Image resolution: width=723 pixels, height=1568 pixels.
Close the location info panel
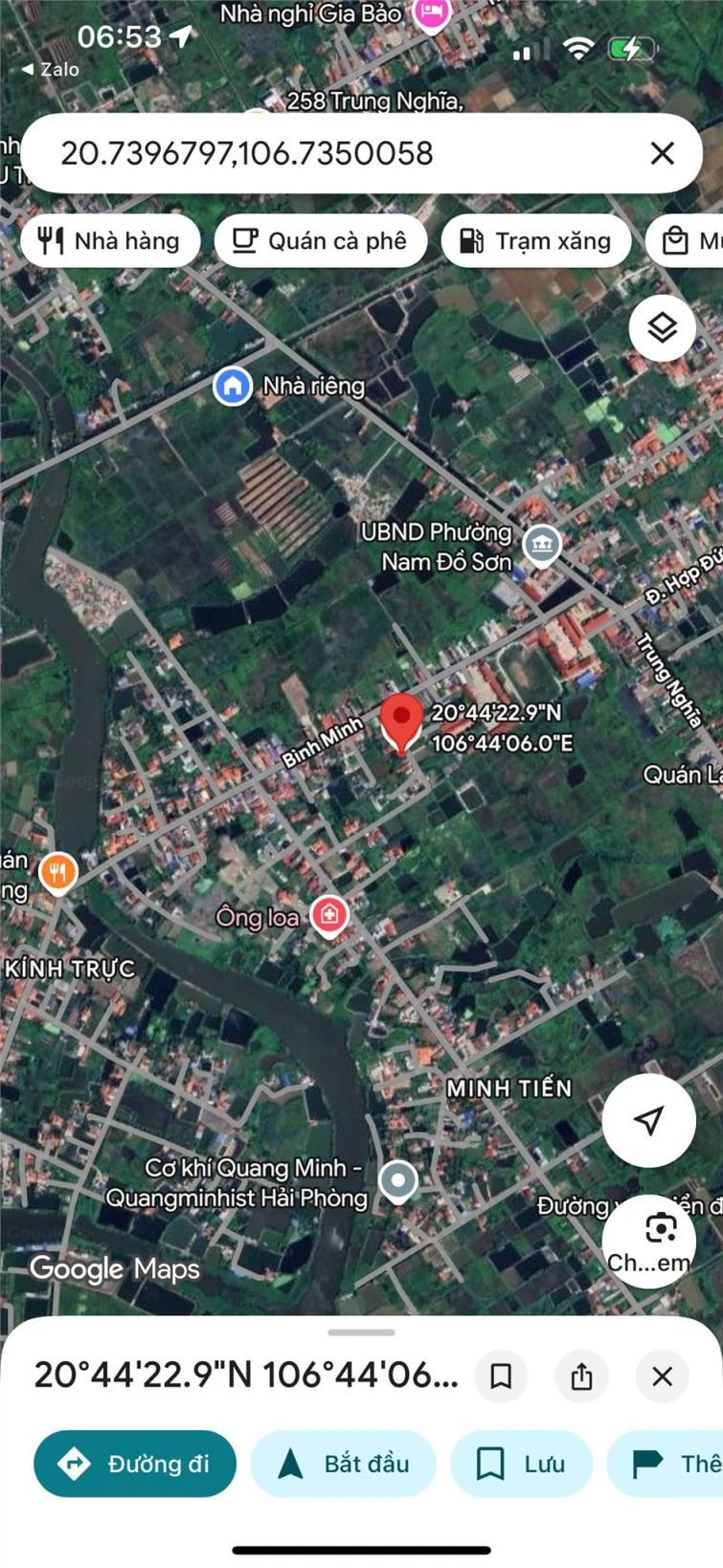click(x=662, y=1377)
